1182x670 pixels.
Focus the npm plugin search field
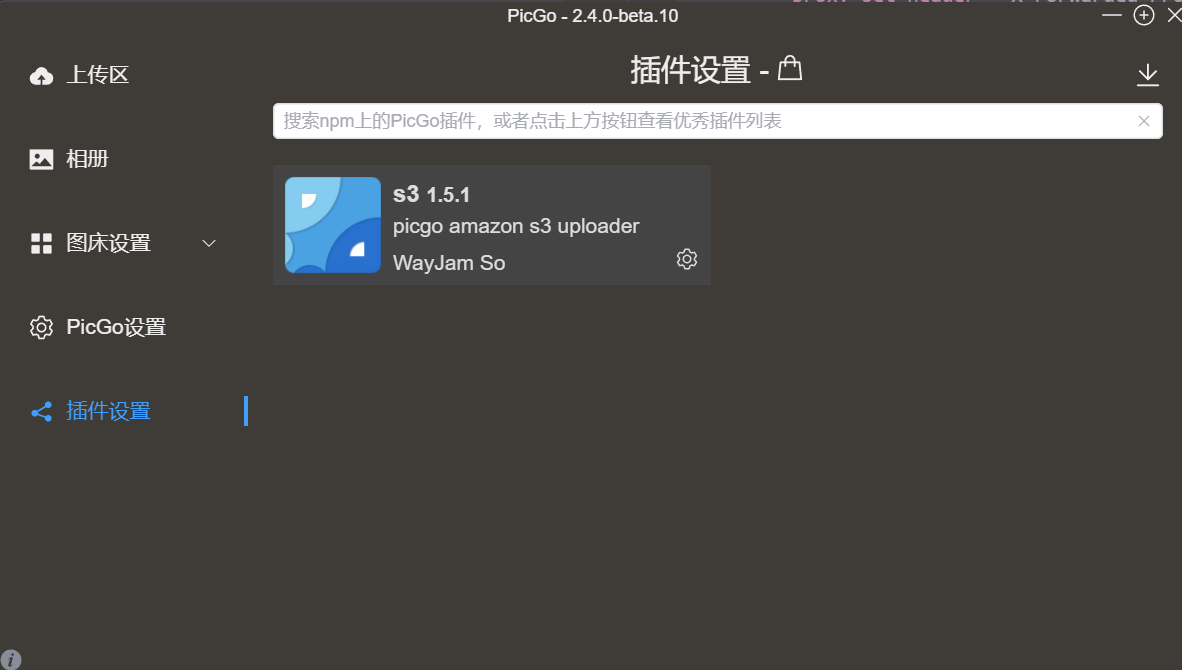click(700, 121)
